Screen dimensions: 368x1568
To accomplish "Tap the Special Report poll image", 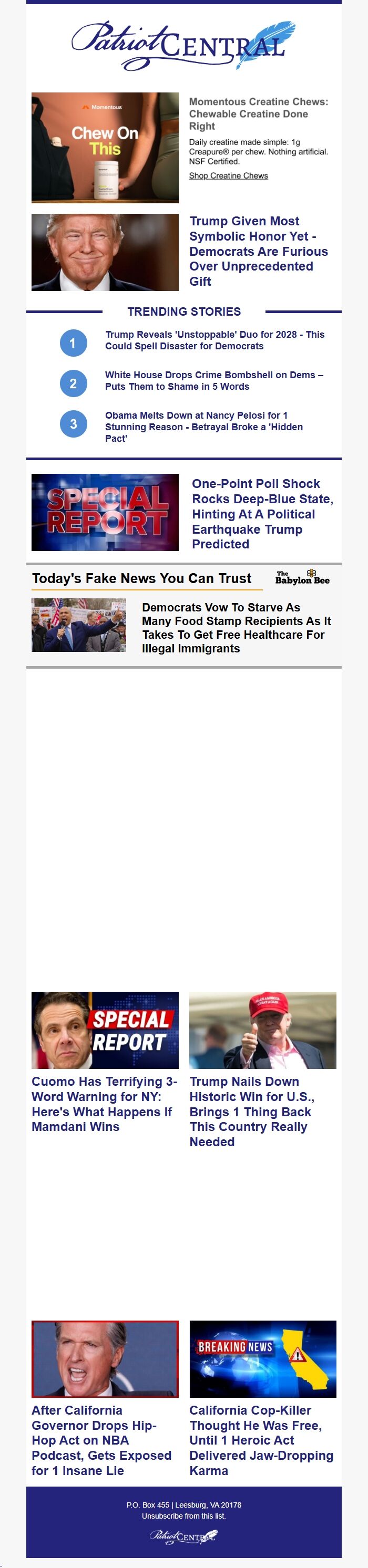I will (105, 513).
